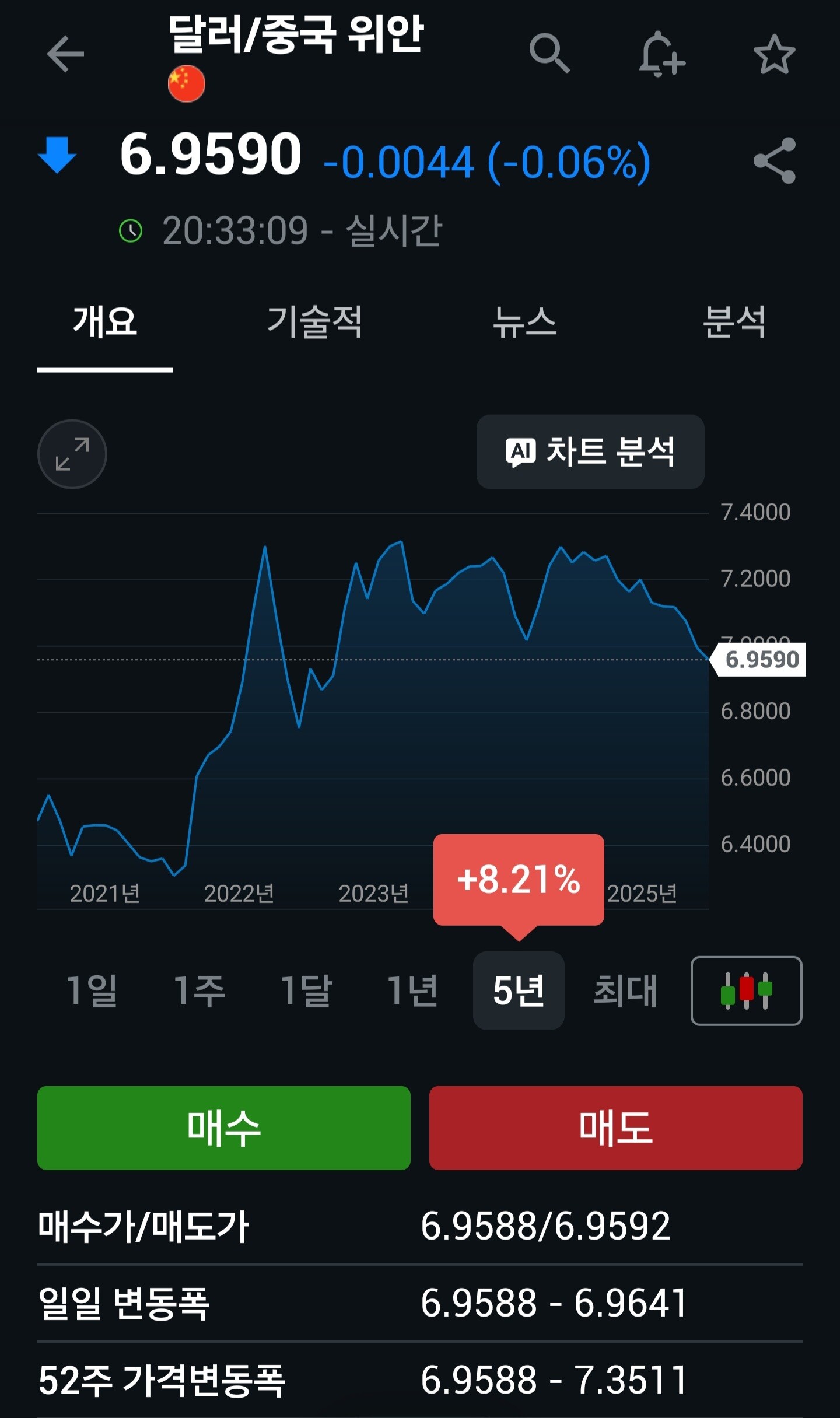Select the 1년 chart range
Screen dimensions: 840x1418
click(412, 990)
